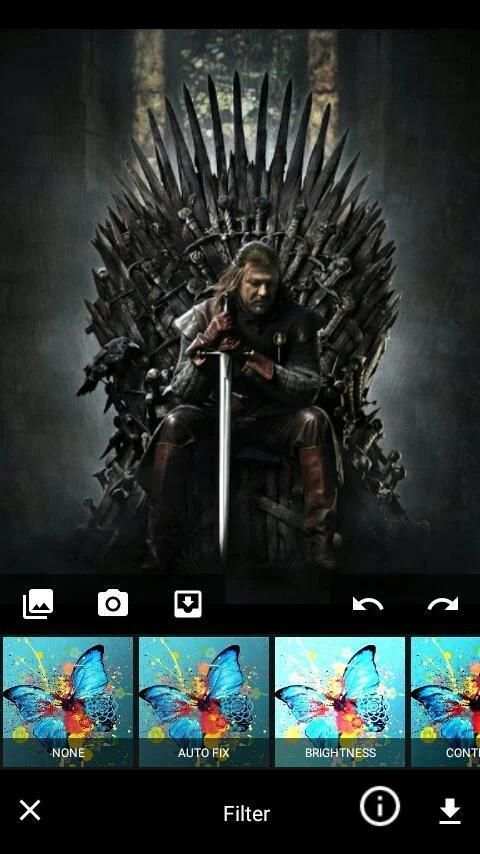
Task: Apply the AUTO FIX filter
Action: (x=204, y=702)
